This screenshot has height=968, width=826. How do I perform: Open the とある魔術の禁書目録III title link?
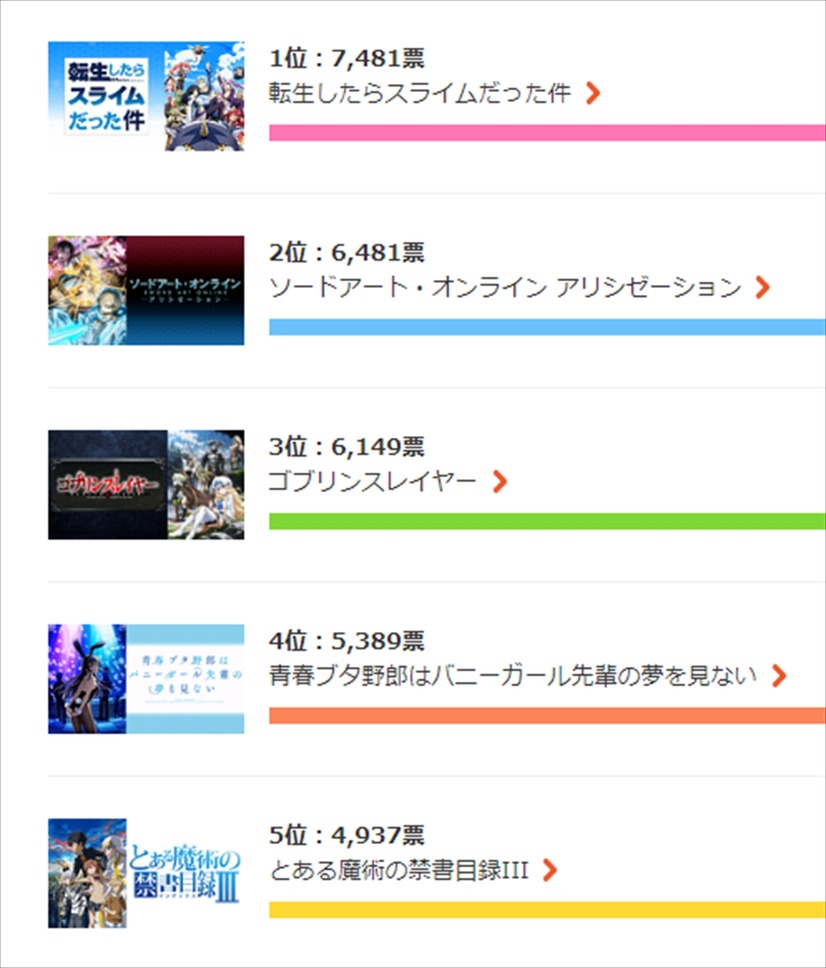coord(398,870)
